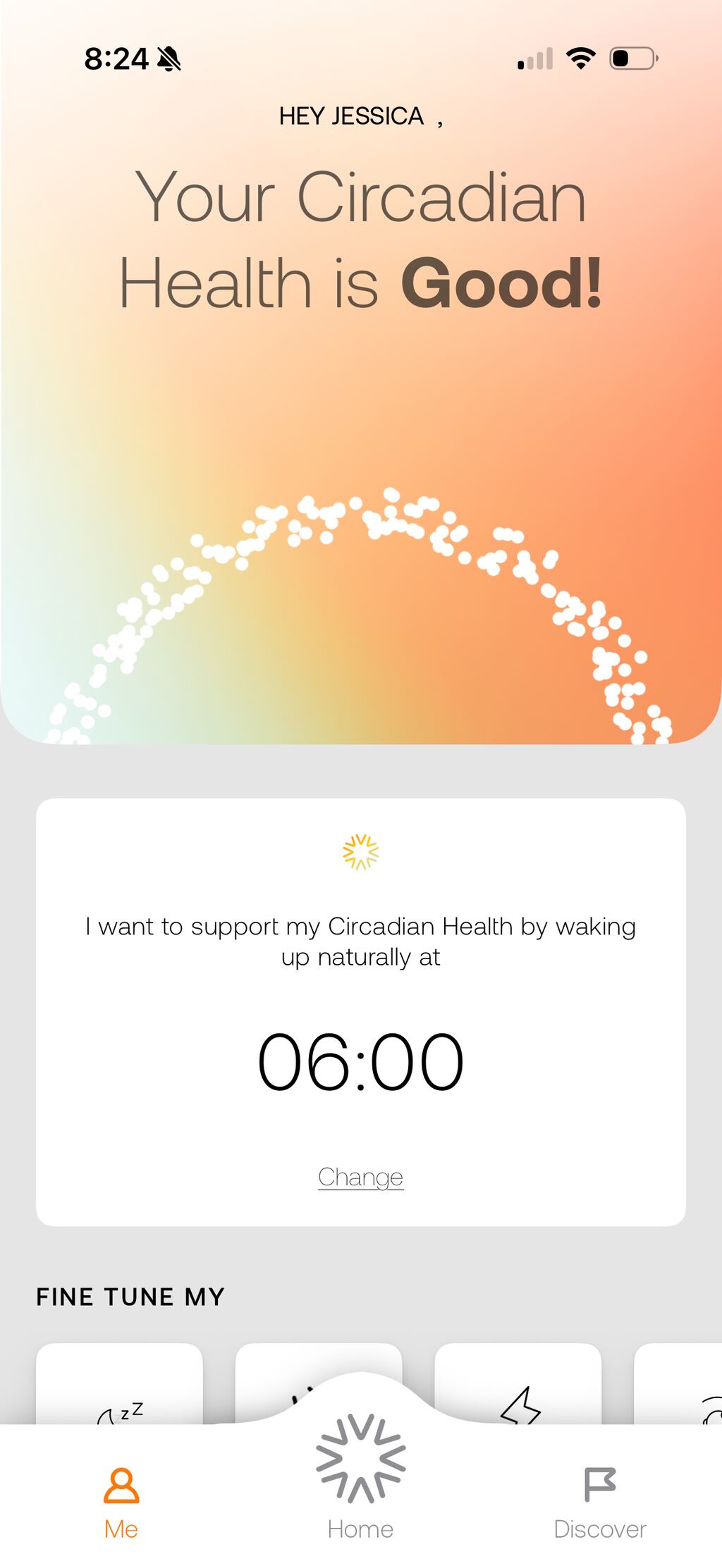
Task: Tap the muted notifications bell icon in status bar
Action: tap(171, 59)
